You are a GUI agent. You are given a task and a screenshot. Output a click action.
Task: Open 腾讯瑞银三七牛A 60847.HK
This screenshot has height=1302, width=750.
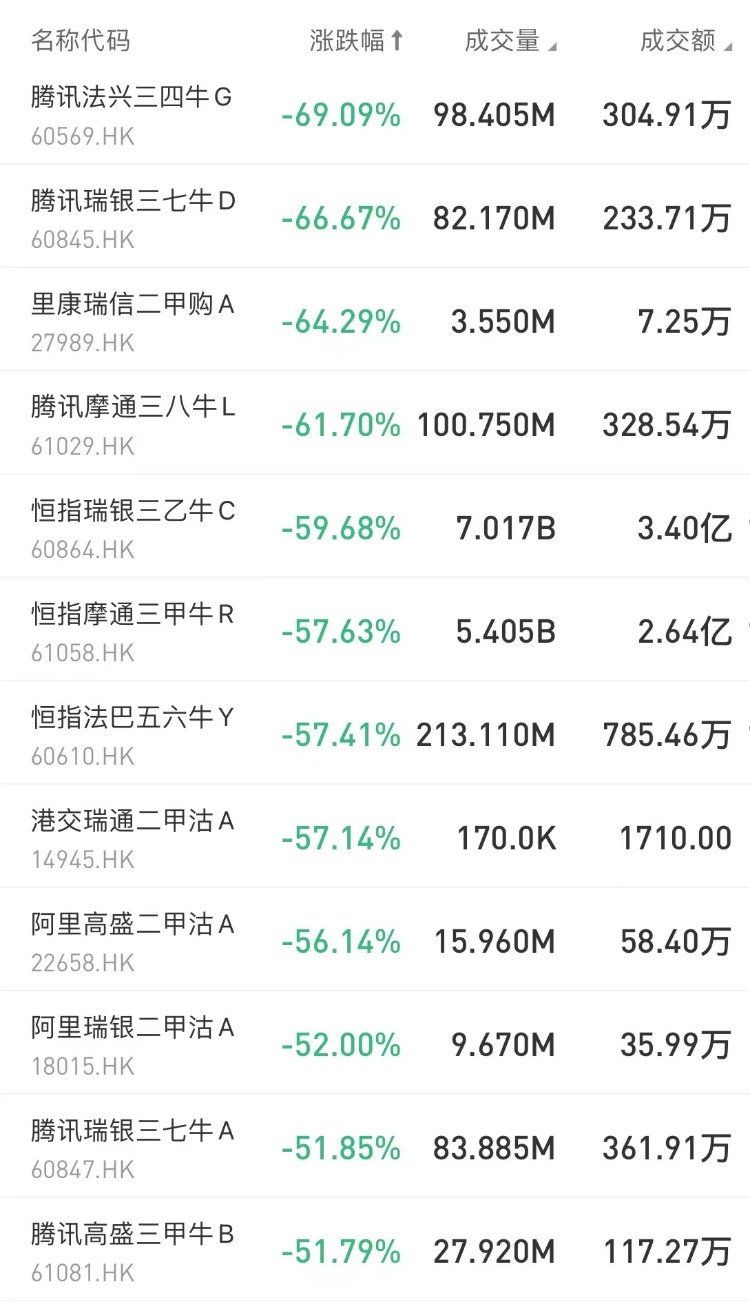(x=375, y=1147)
